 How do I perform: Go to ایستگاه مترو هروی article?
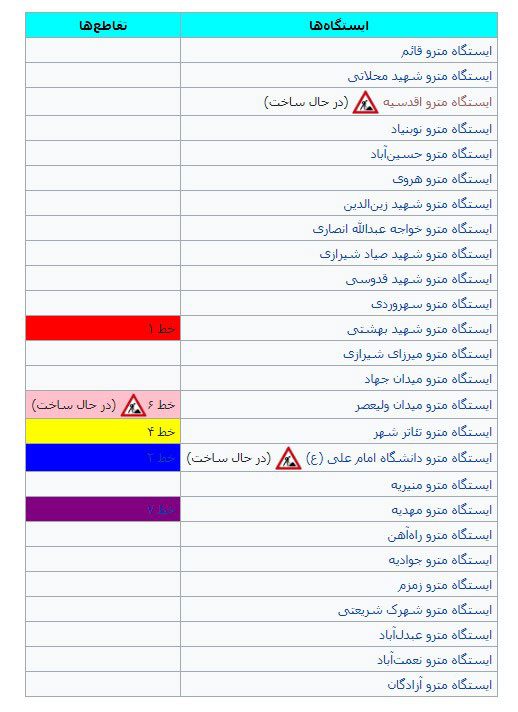tap(442, 179)
